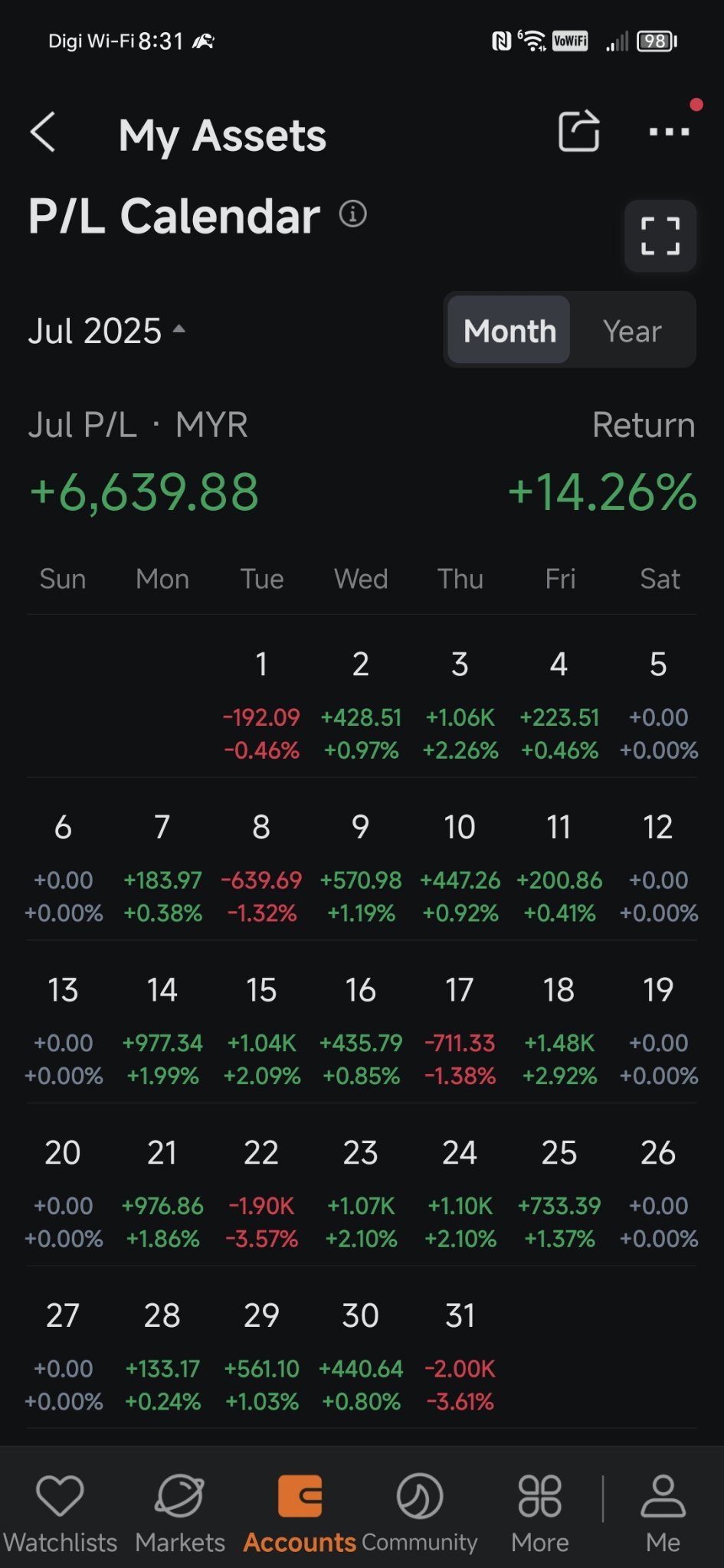This screenshot has width=724, height=1568.
Task: Open the P/L Calendar info icon
Action: coord(353,214)
